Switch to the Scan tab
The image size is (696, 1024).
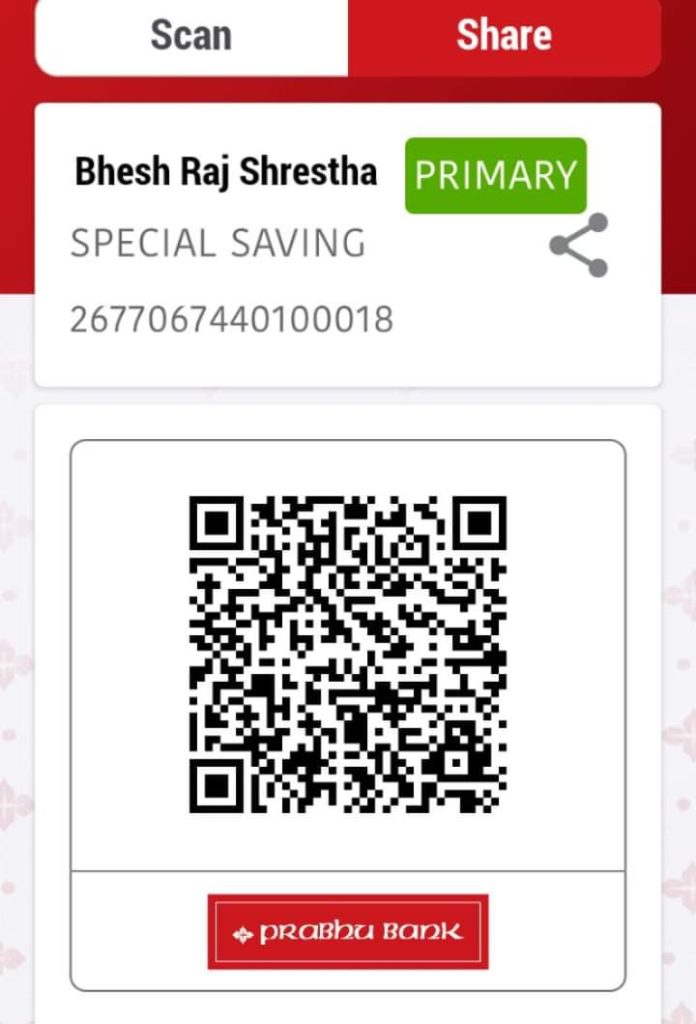click(191, 36)
